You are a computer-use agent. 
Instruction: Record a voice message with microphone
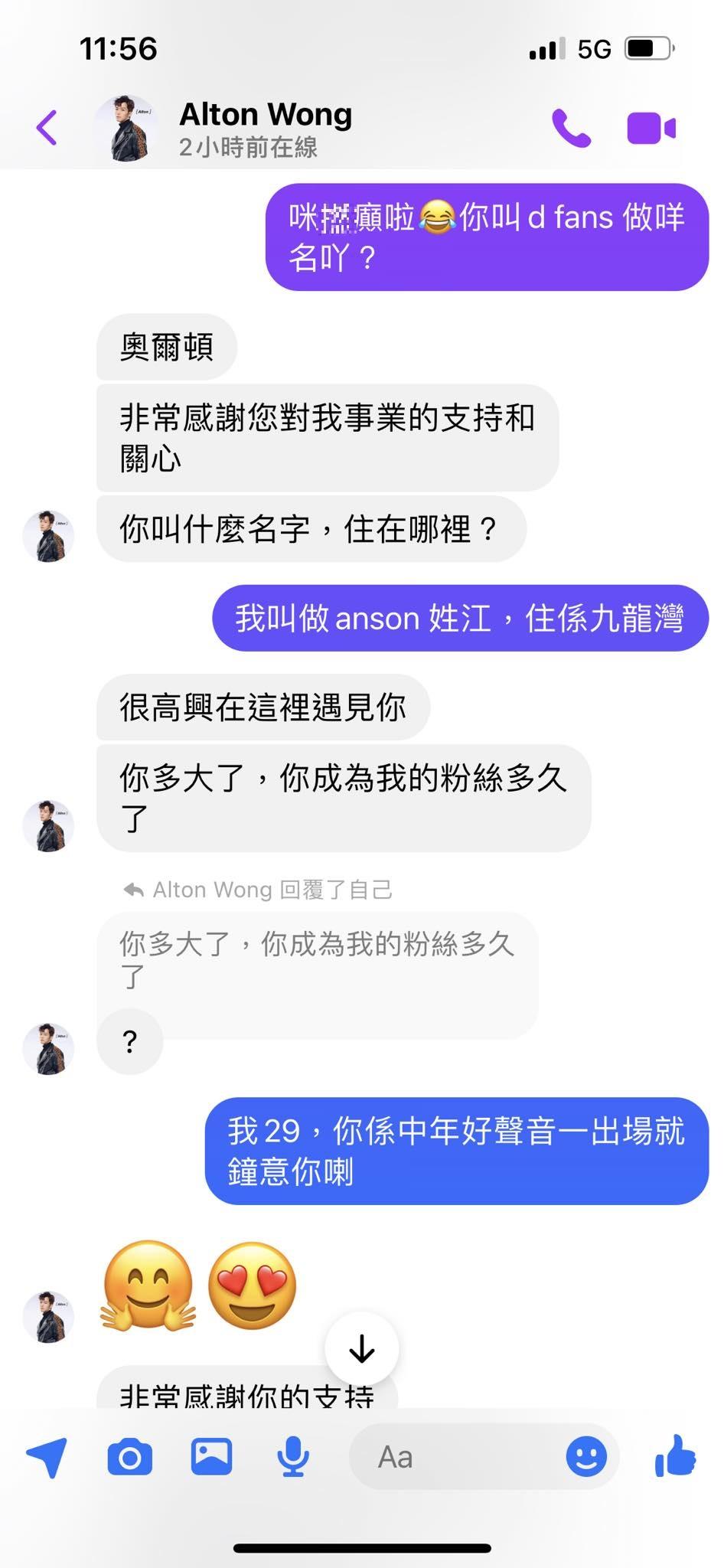click(293, 1457)
